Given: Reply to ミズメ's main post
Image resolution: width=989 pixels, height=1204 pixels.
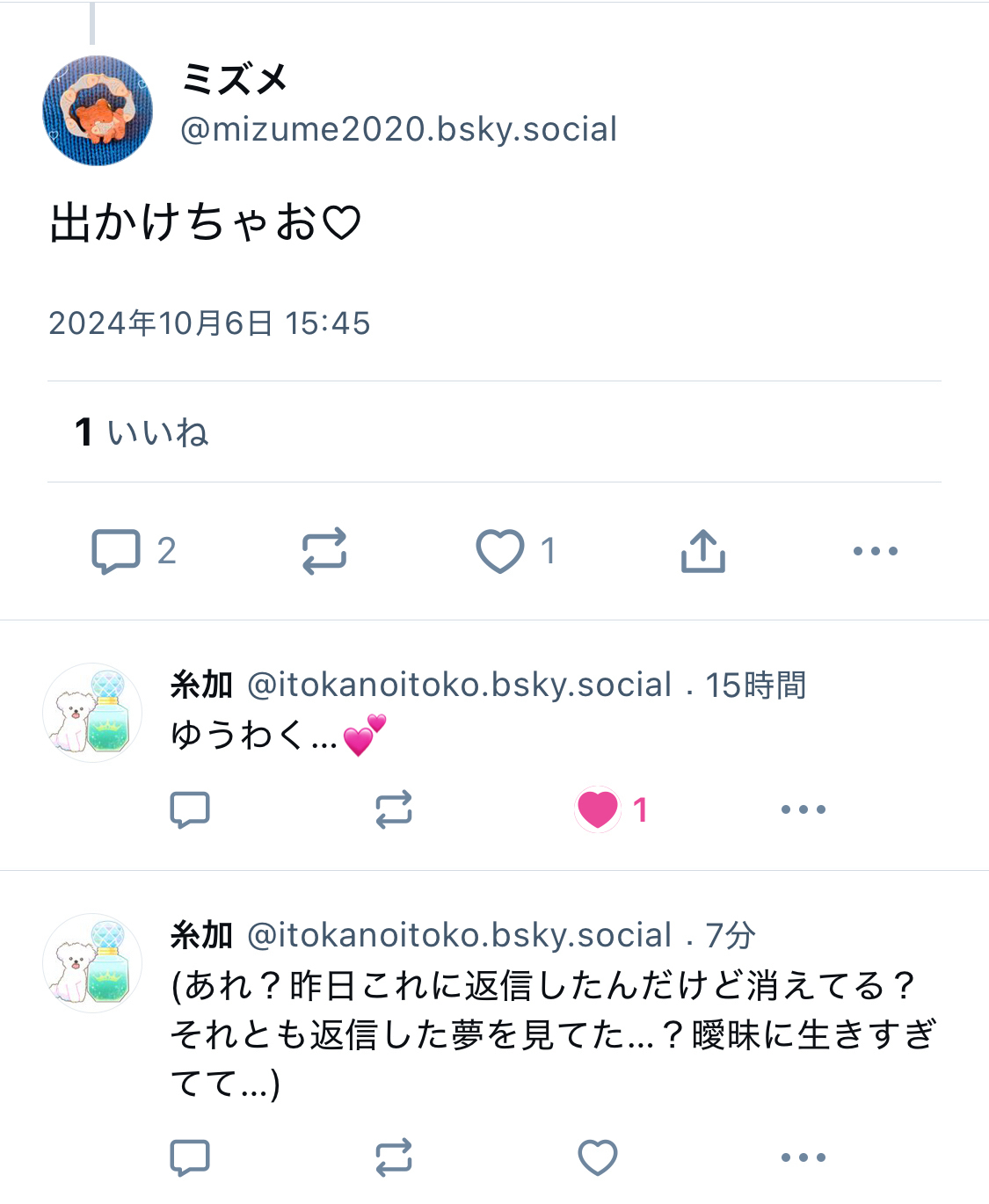Looking at the screenshot, I should tap(116, 551).
